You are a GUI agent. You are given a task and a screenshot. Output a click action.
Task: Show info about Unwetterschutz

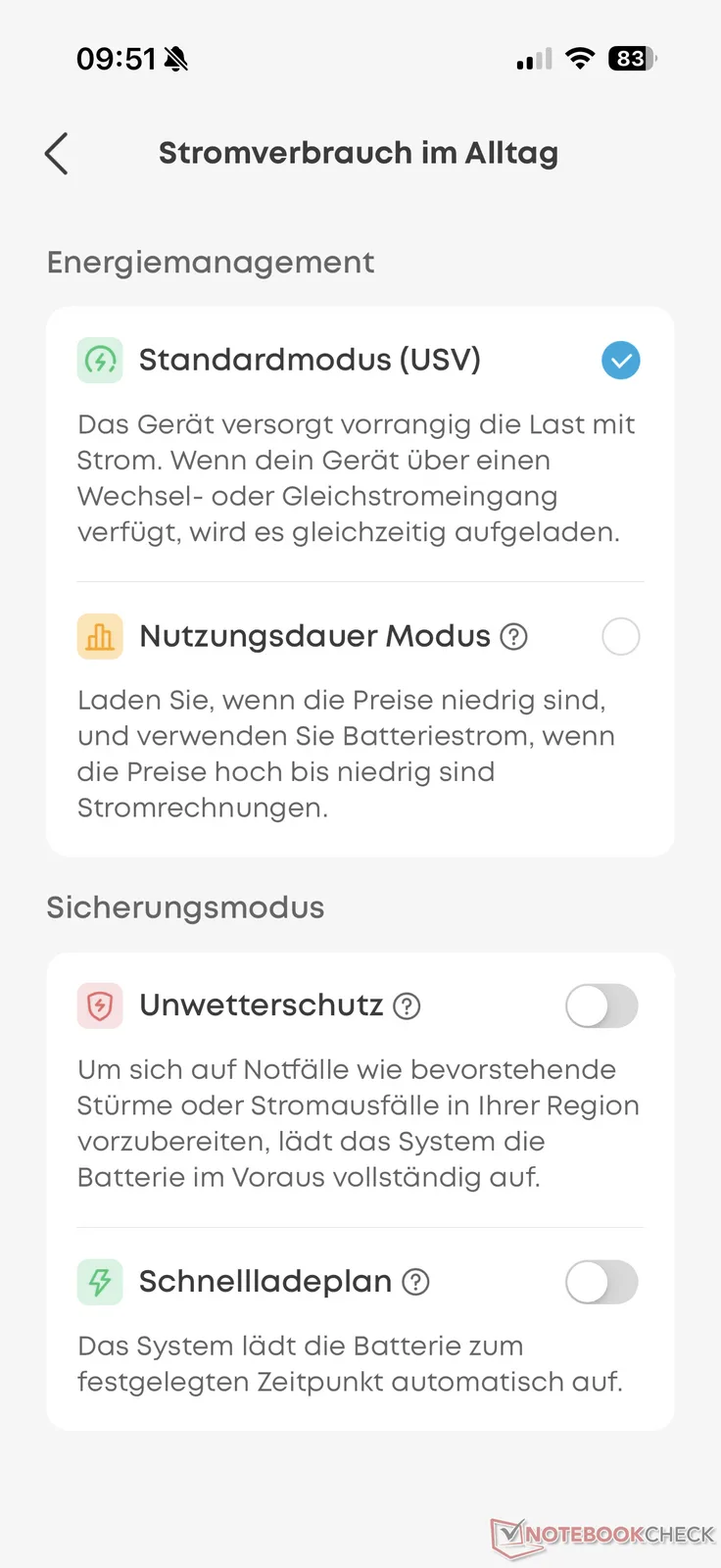(407, 1006)
